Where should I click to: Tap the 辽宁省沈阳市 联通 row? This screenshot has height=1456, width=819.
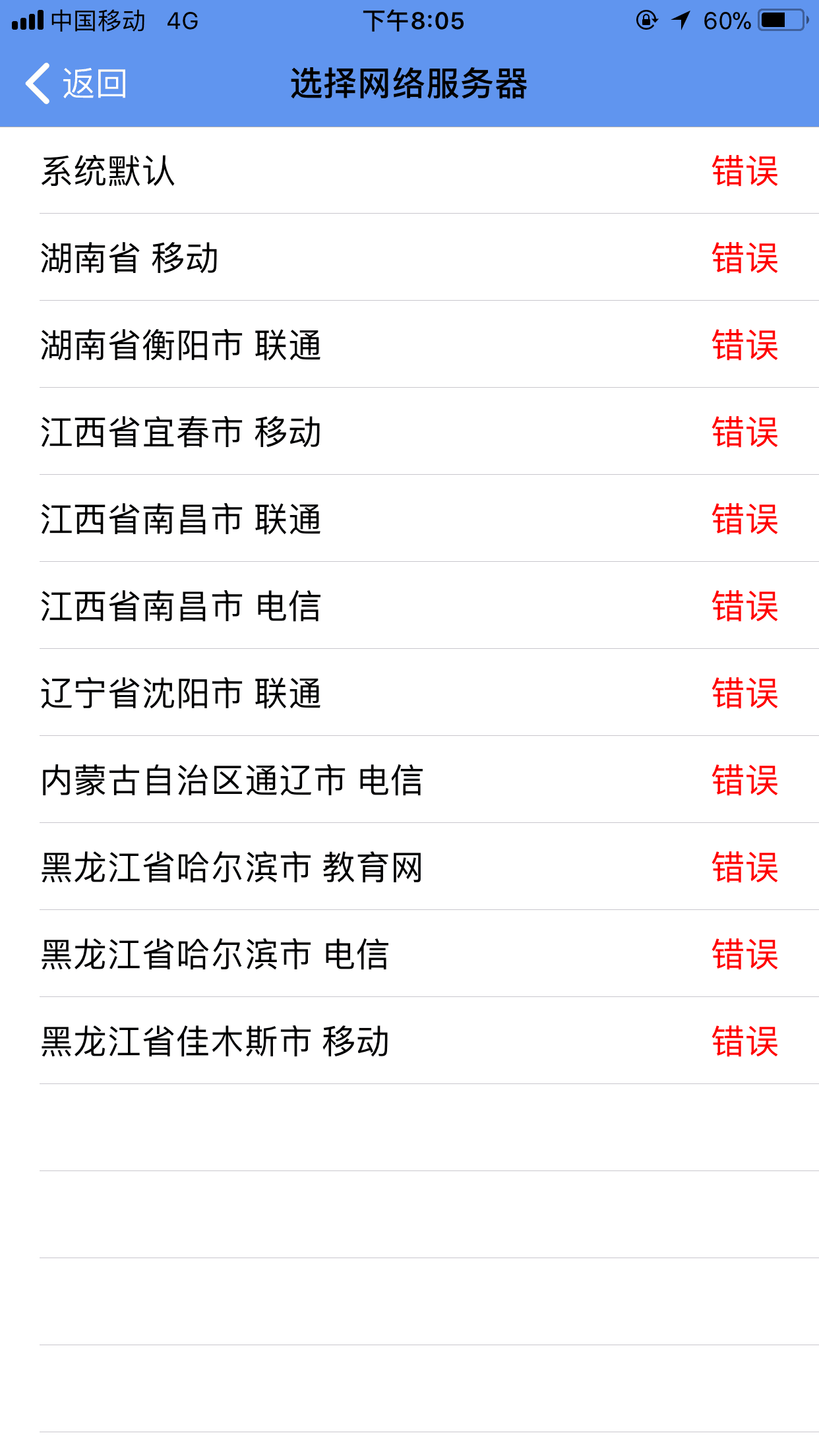coord(409,693)
